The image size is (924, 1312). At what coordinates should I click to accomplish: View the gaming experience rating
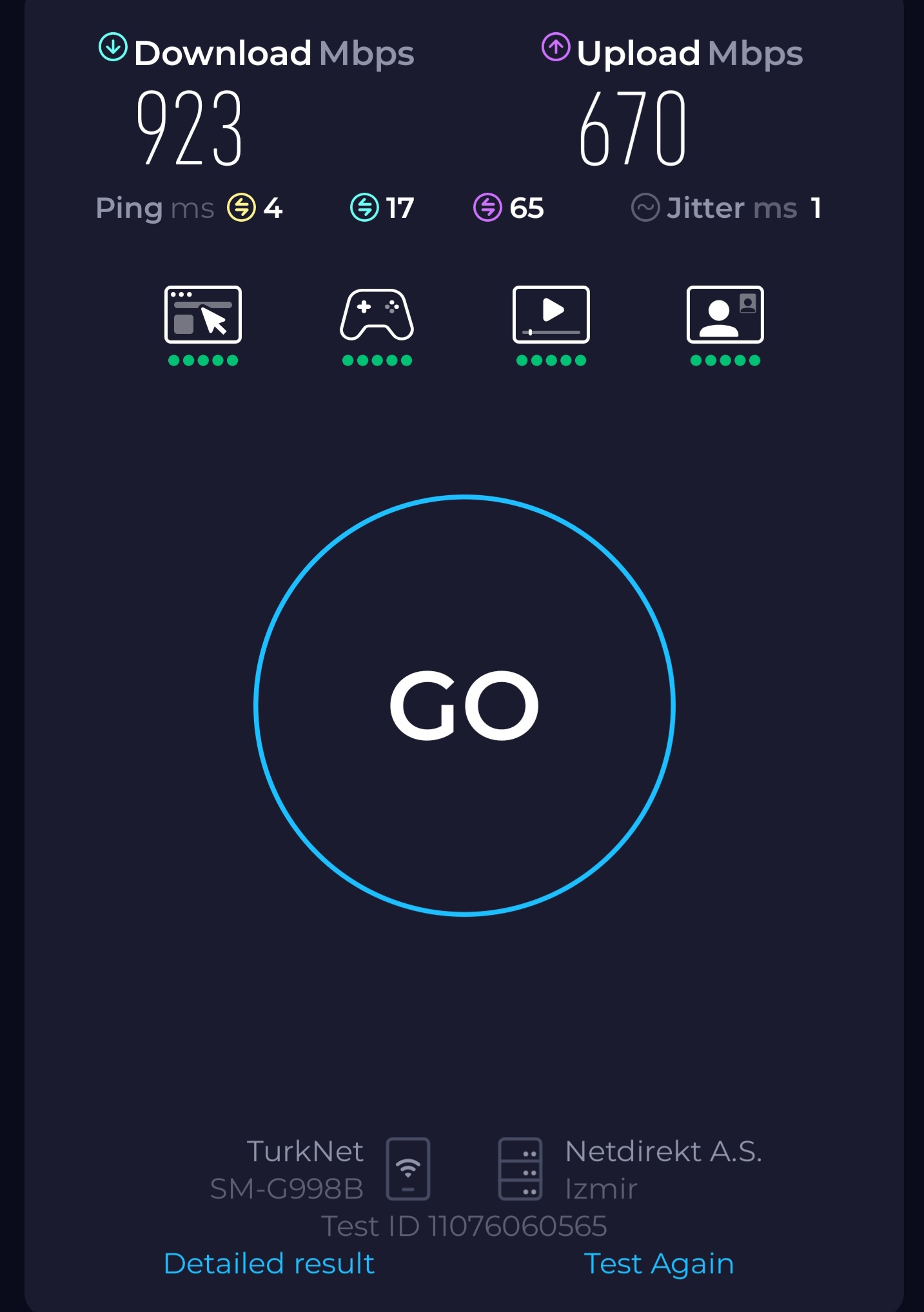377,315
